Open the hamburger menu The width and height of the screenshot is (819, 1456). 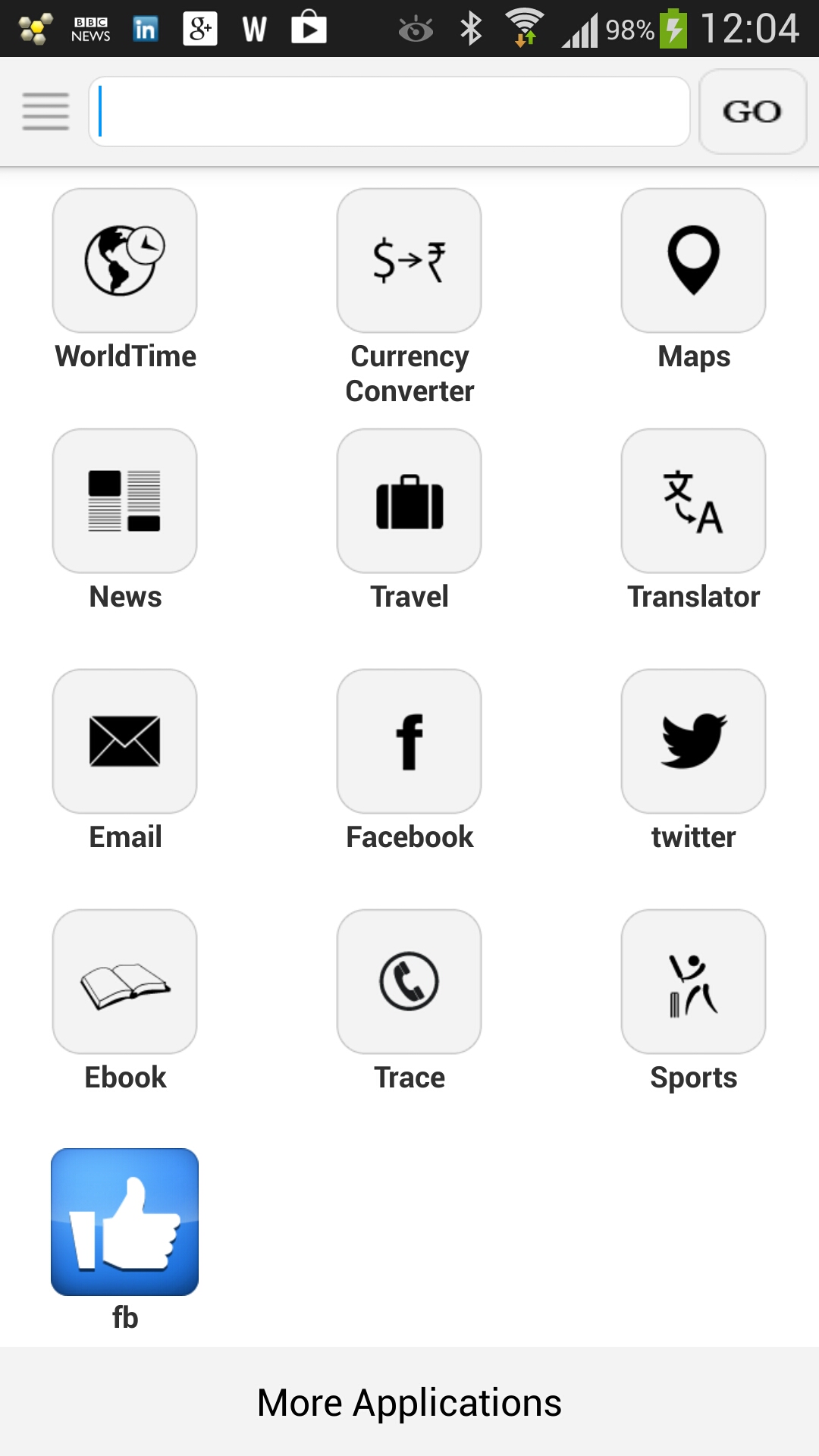44,111
